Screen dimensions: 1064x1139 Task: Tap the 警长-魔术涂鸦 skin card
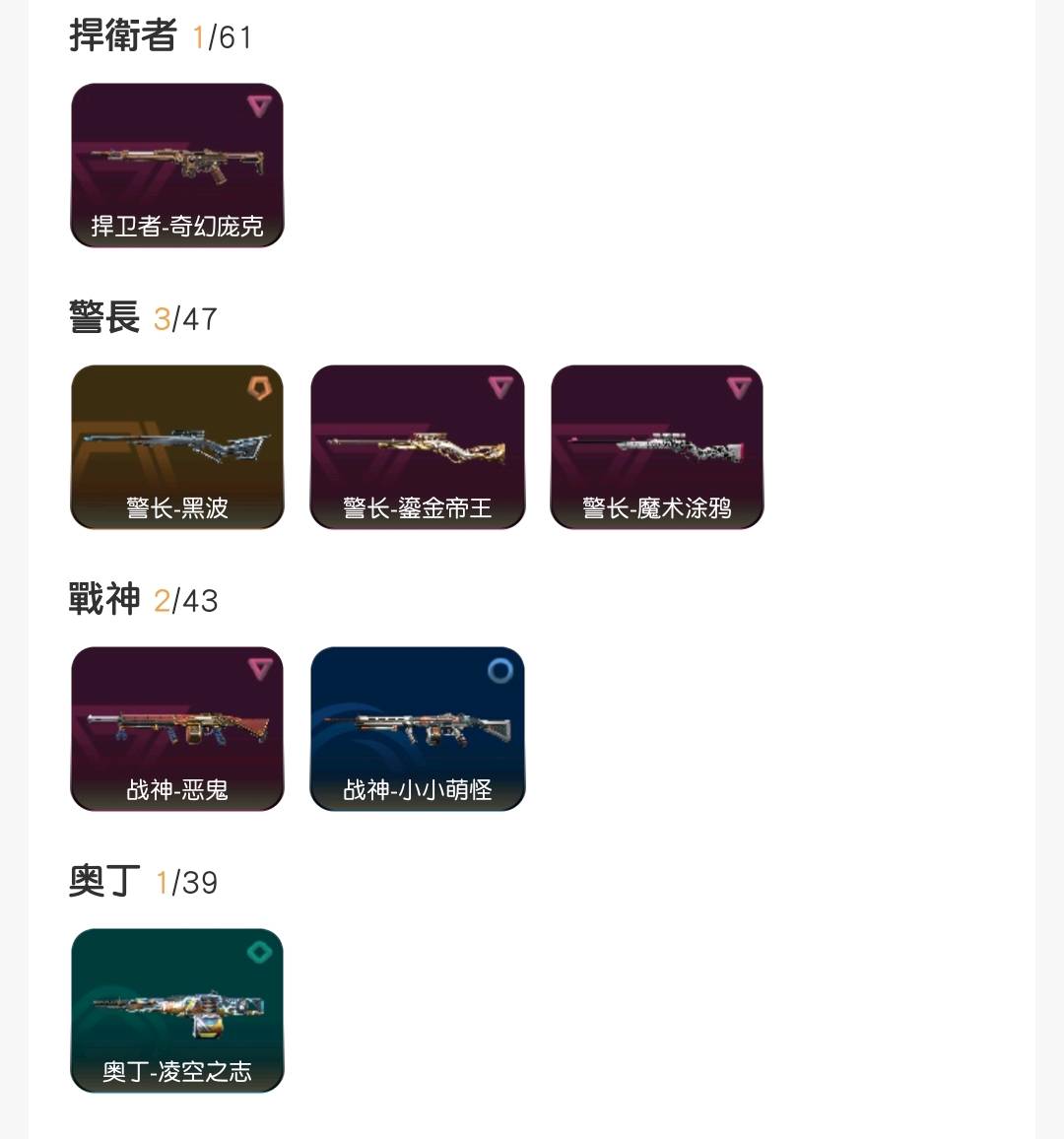tap(657, 447)
